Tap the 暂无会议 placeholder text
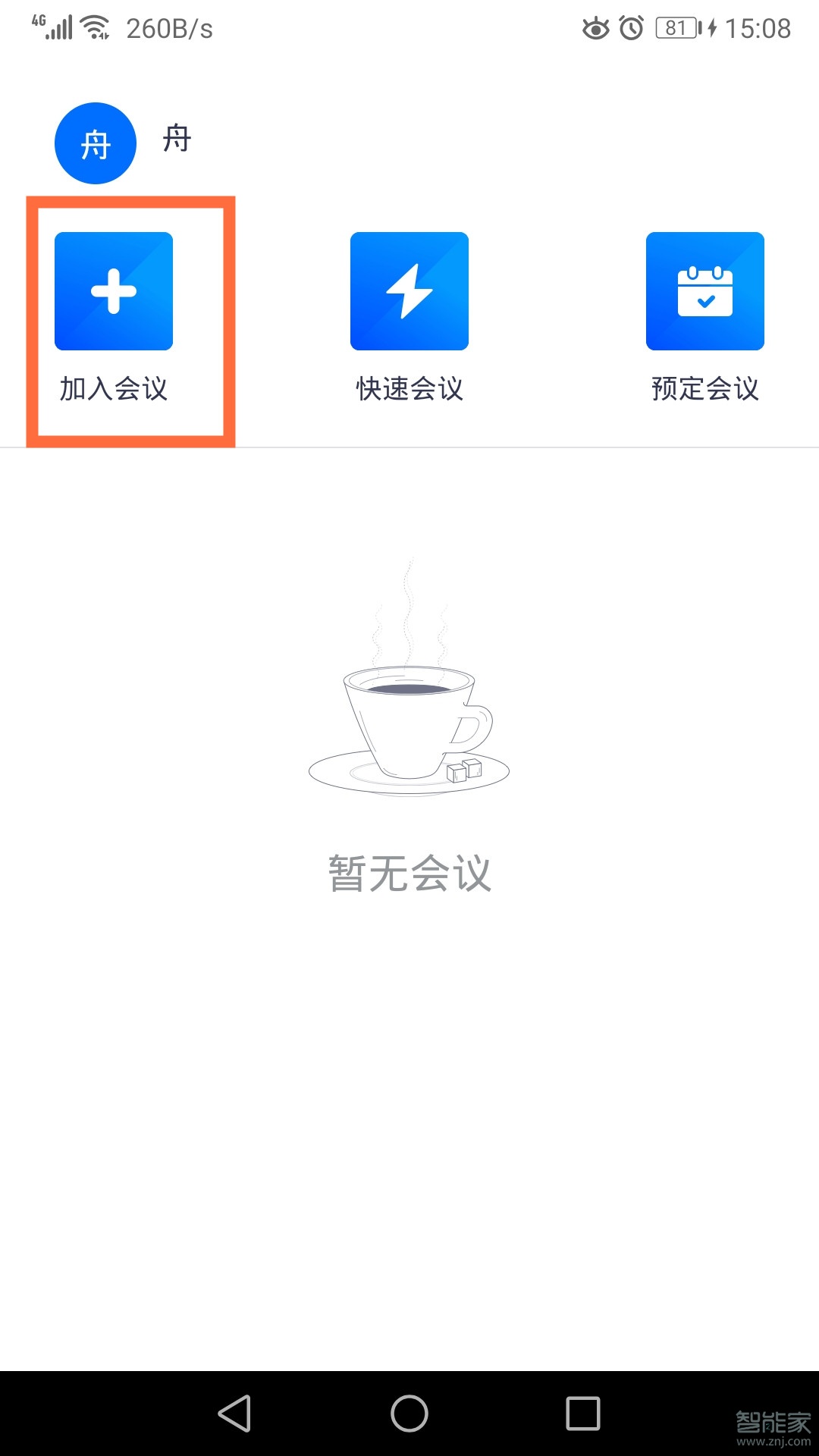Viewport: 819px width, 1456px height. pyautogui.click(x=409, y=871)
